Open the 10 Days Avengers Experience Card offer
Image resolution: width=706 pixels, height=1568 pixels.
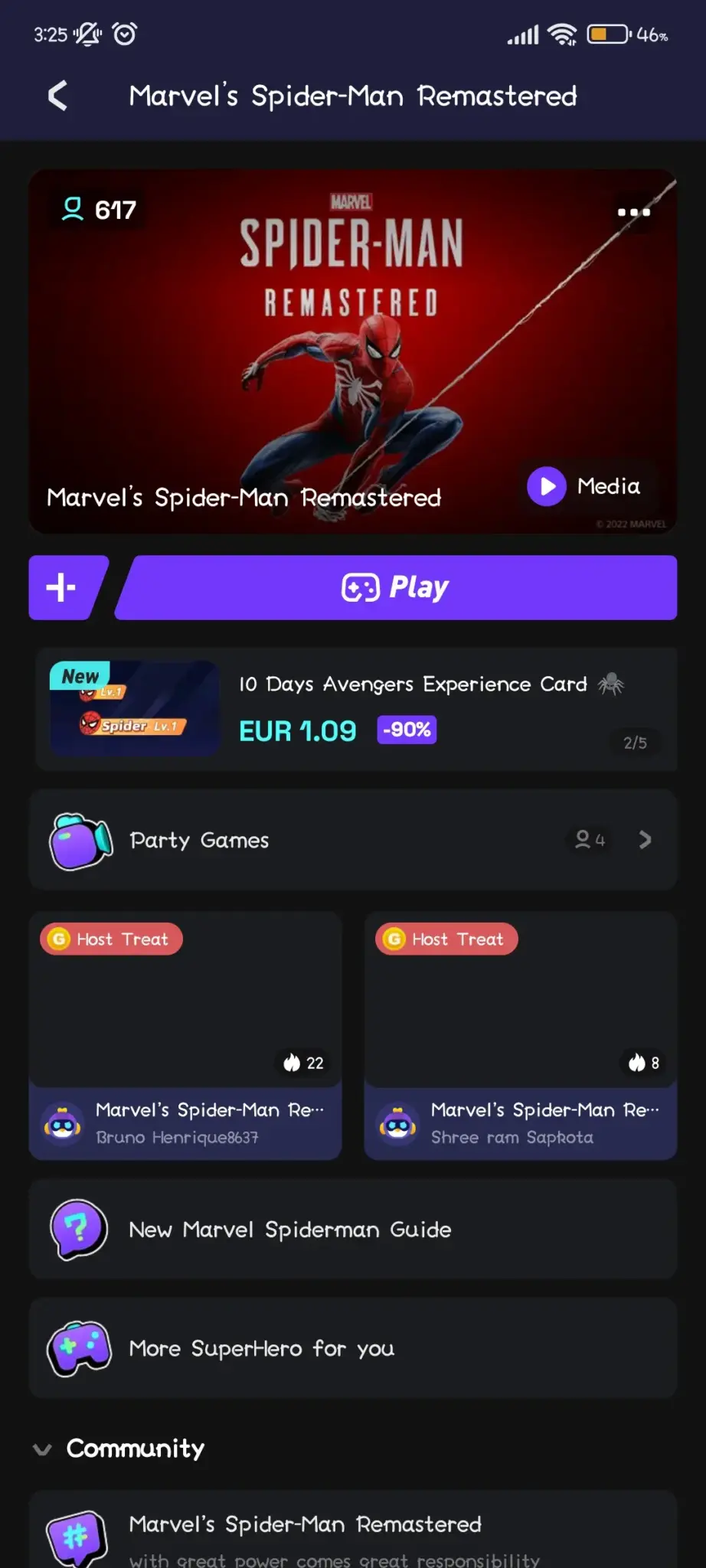356,709
